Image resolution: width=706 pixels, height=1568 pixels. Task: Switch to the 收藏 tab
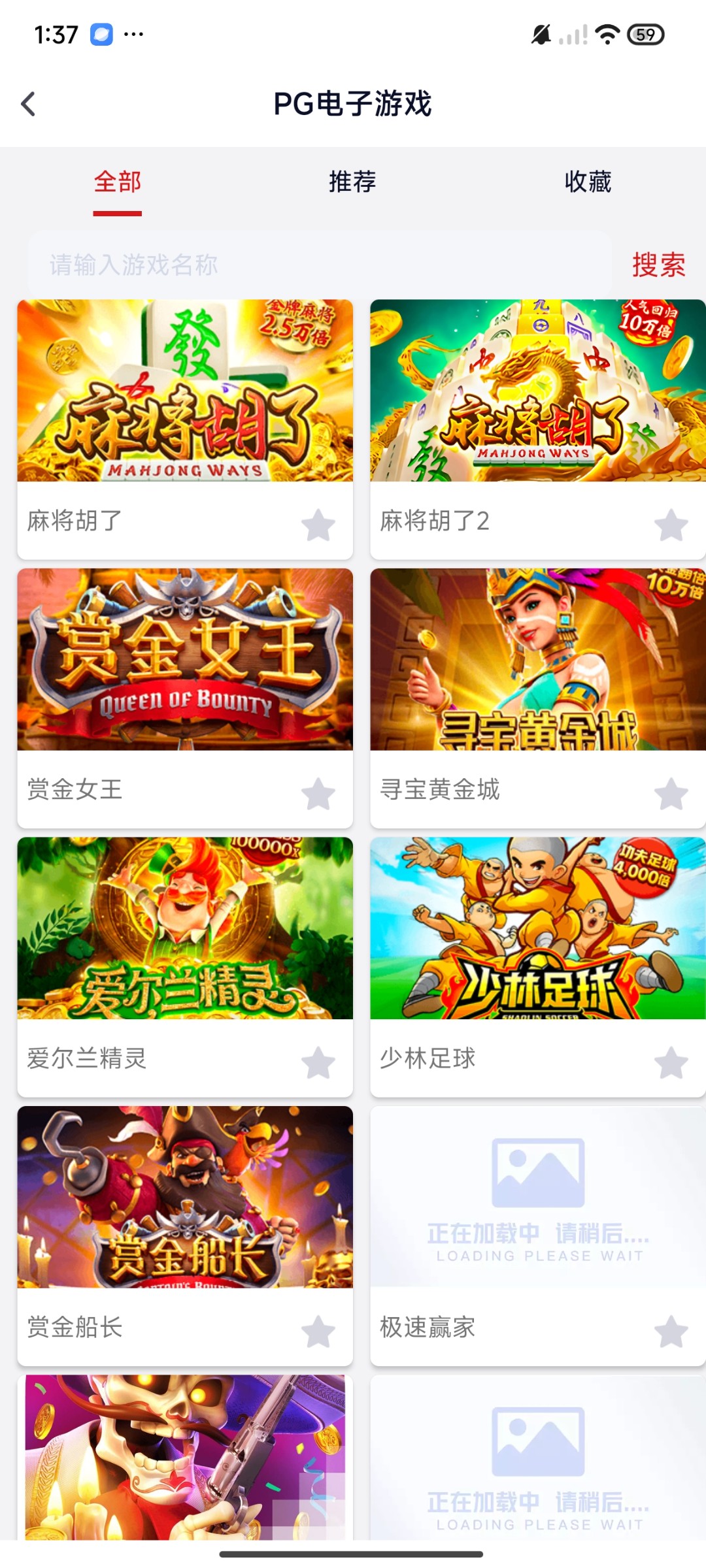[x=588, y=182]
